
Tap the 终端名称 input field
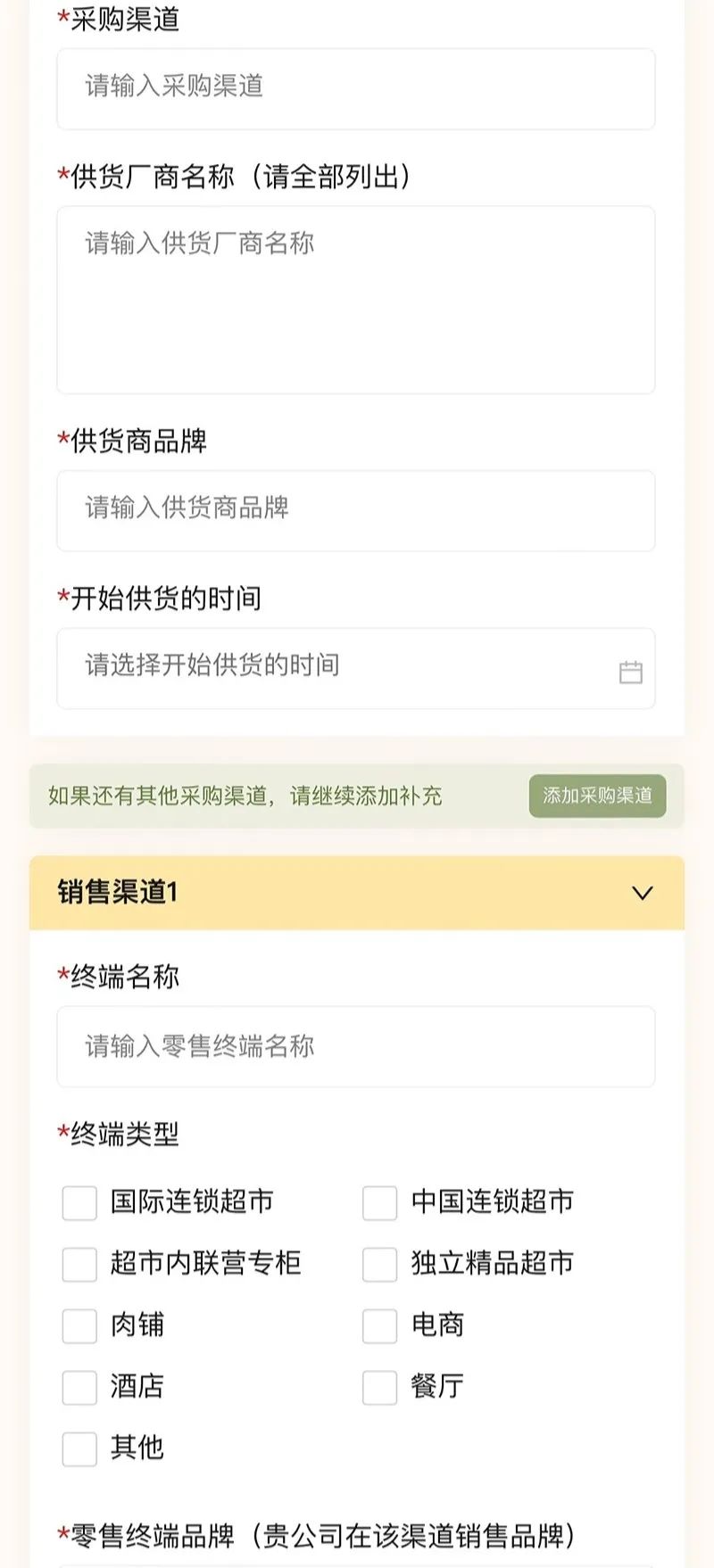pyautogui.click(x=356, y=1046)
